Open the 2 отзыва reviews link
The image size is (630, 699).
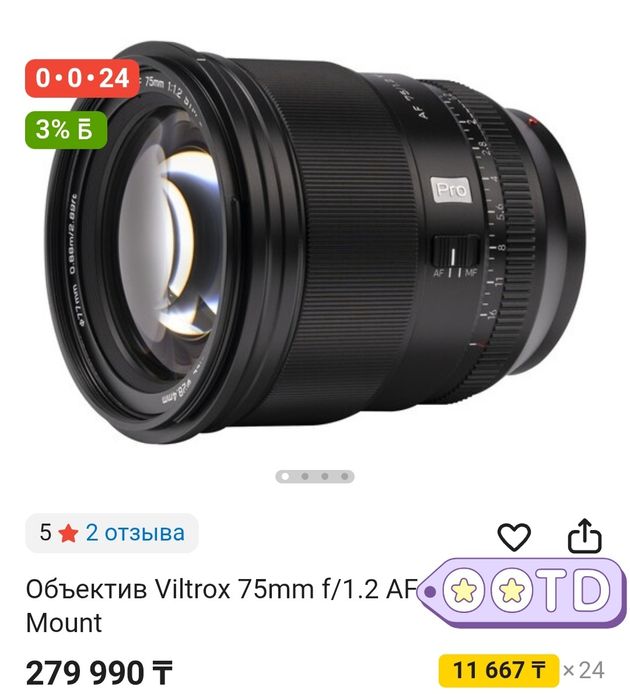point(135,533)
